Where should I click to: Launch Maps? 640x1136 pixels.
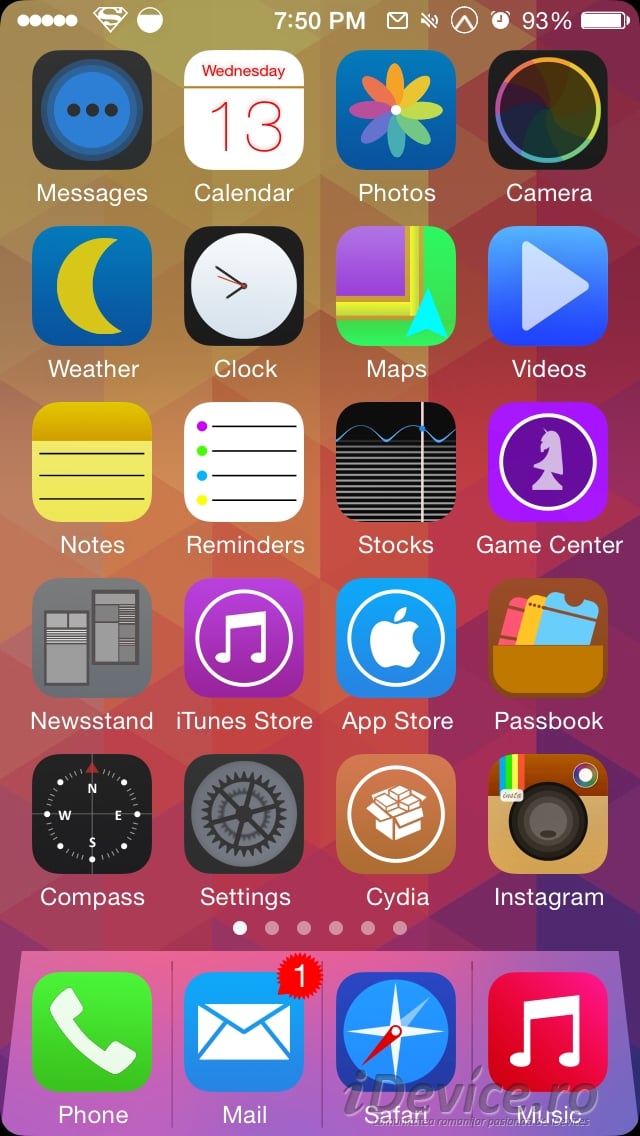coord(396,286)
